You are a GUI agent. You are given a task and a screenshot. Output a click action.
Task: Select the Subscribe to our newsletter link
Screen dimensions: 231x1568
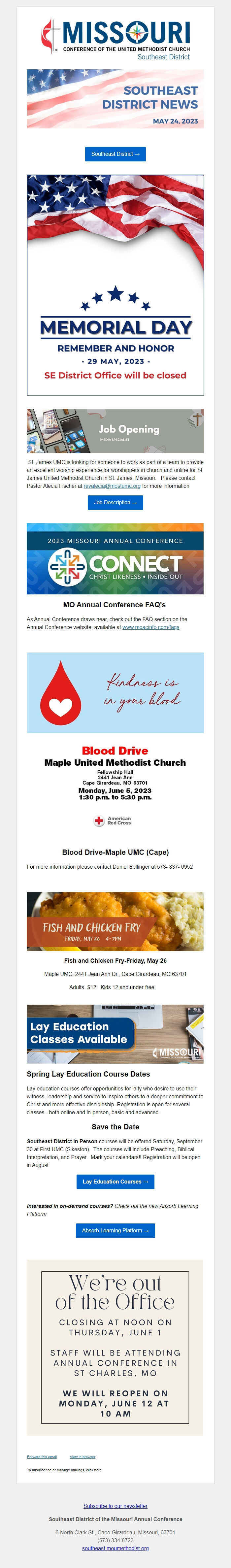pyautogui.click(x=115, y=1506)
